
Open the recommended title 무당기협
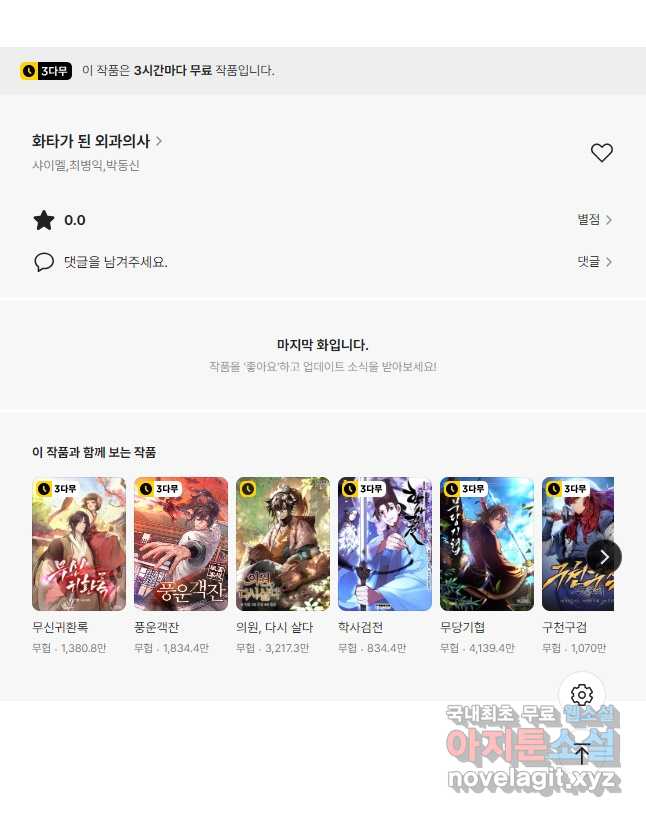pos(487,544)
